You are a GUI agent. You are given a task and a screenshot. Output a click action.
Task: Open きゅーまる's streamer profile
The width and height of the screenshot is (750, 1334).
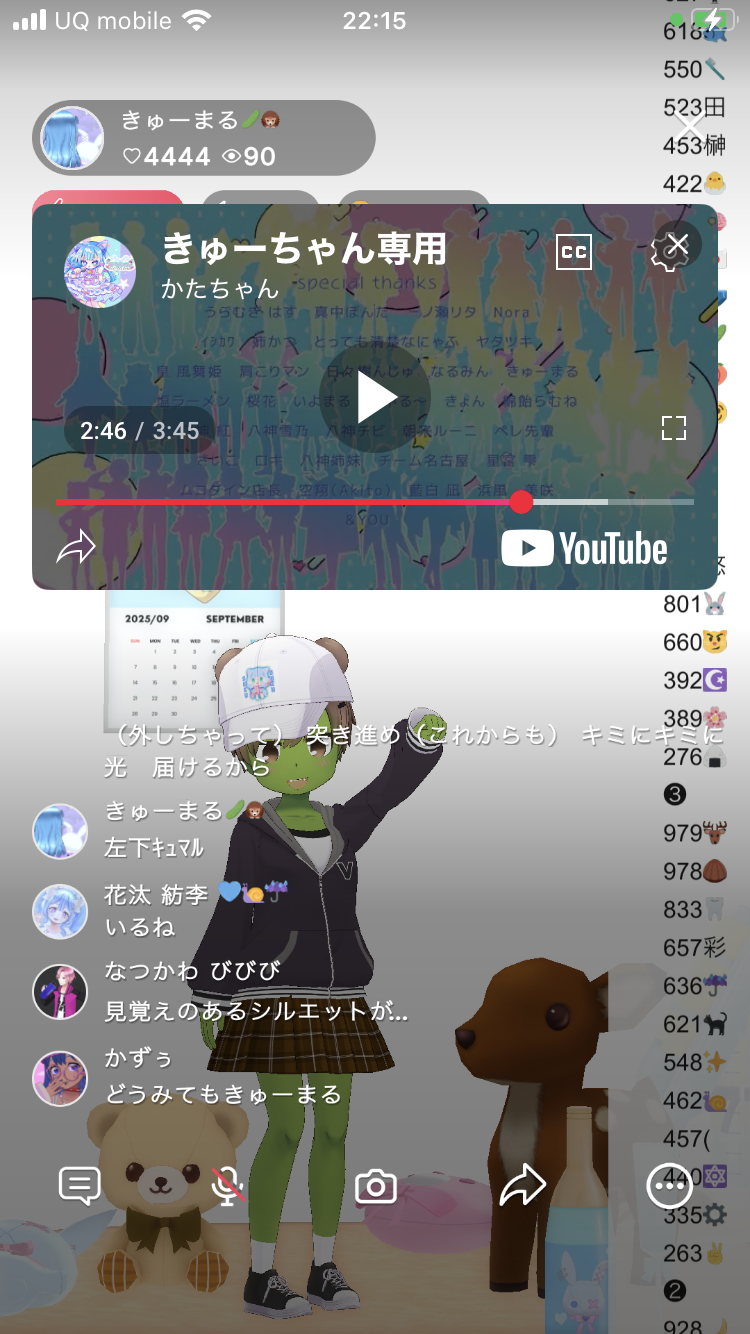click(72, 138)
